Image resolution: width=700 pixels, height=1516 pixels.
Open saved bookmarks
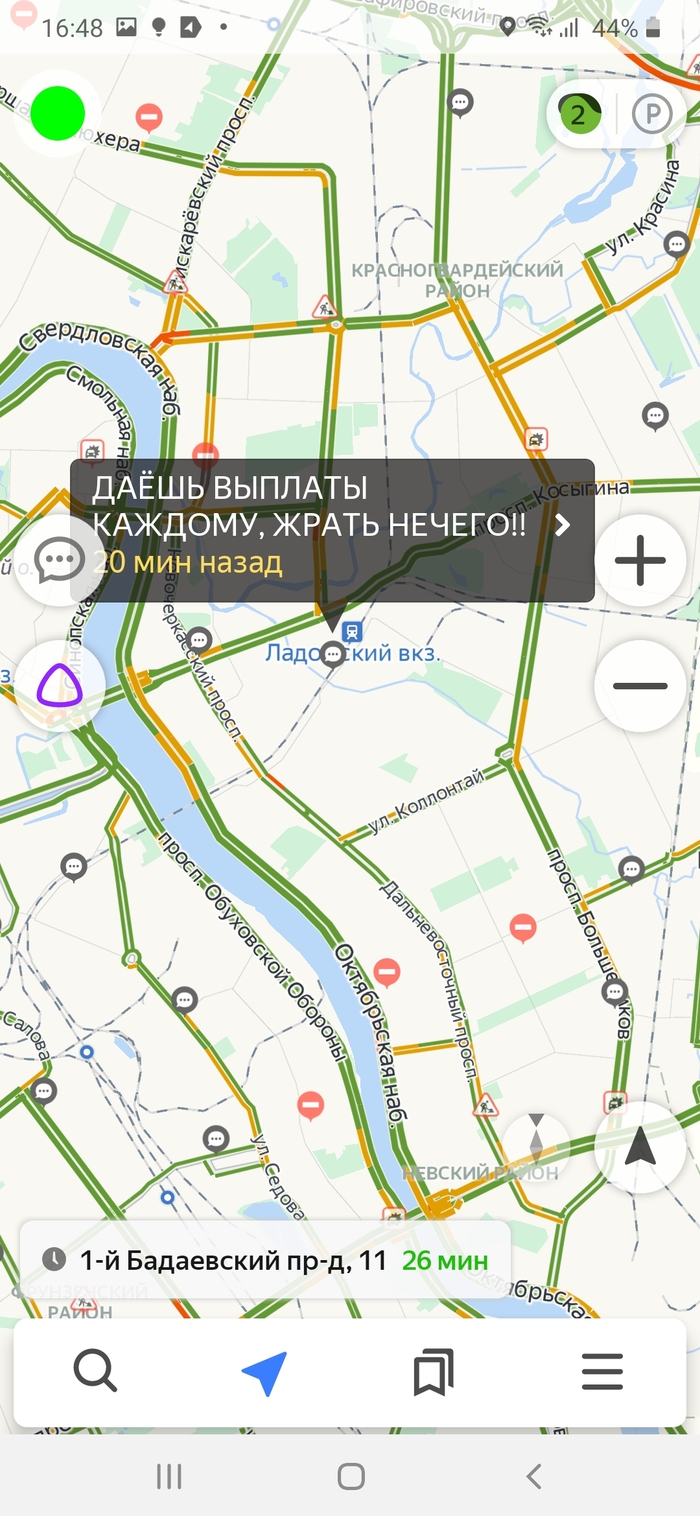coord(433,1372)
